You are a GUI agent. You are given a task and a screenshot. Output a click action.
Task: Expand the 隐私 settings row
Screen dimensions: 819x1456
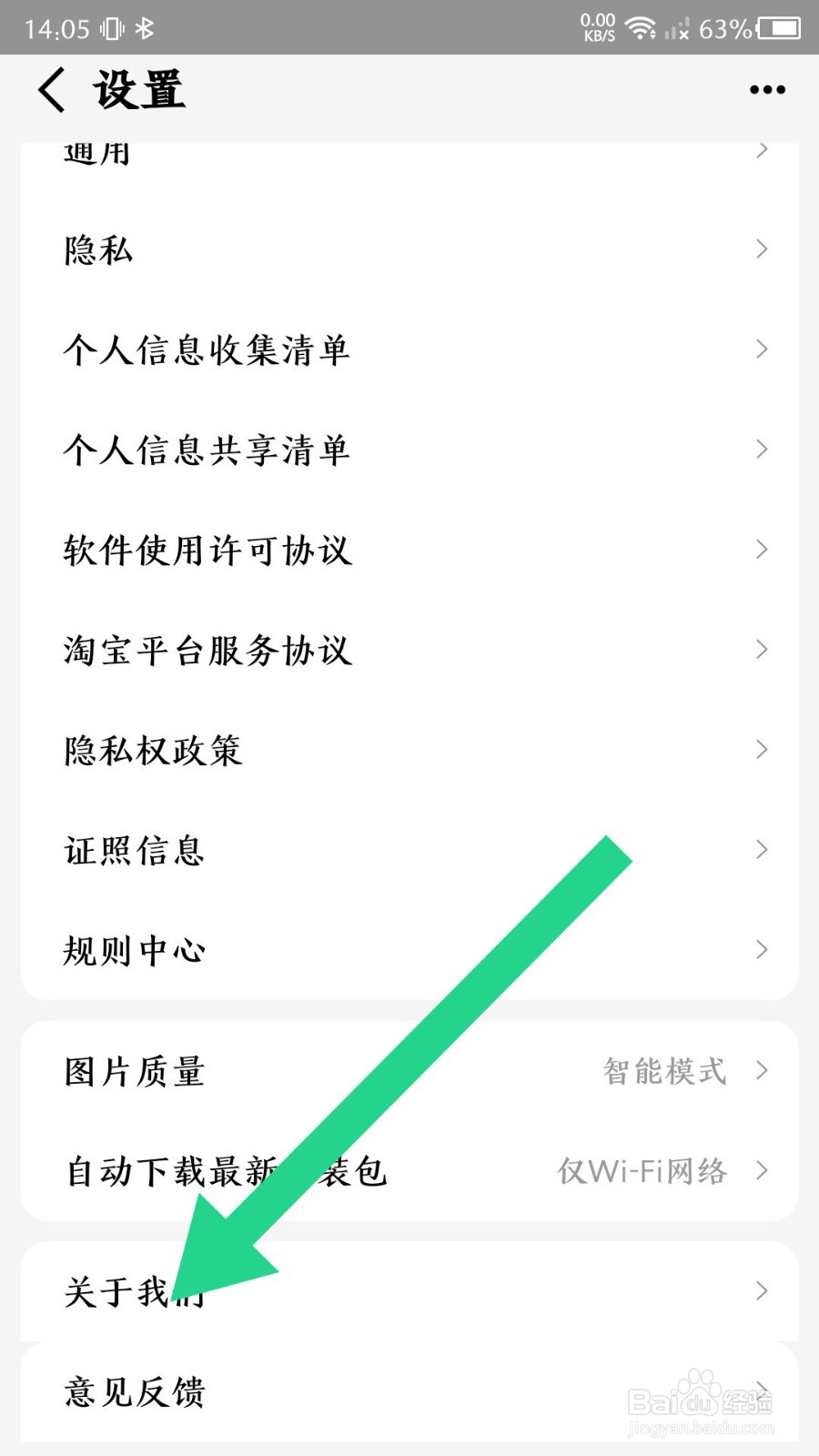click(409, 248)
